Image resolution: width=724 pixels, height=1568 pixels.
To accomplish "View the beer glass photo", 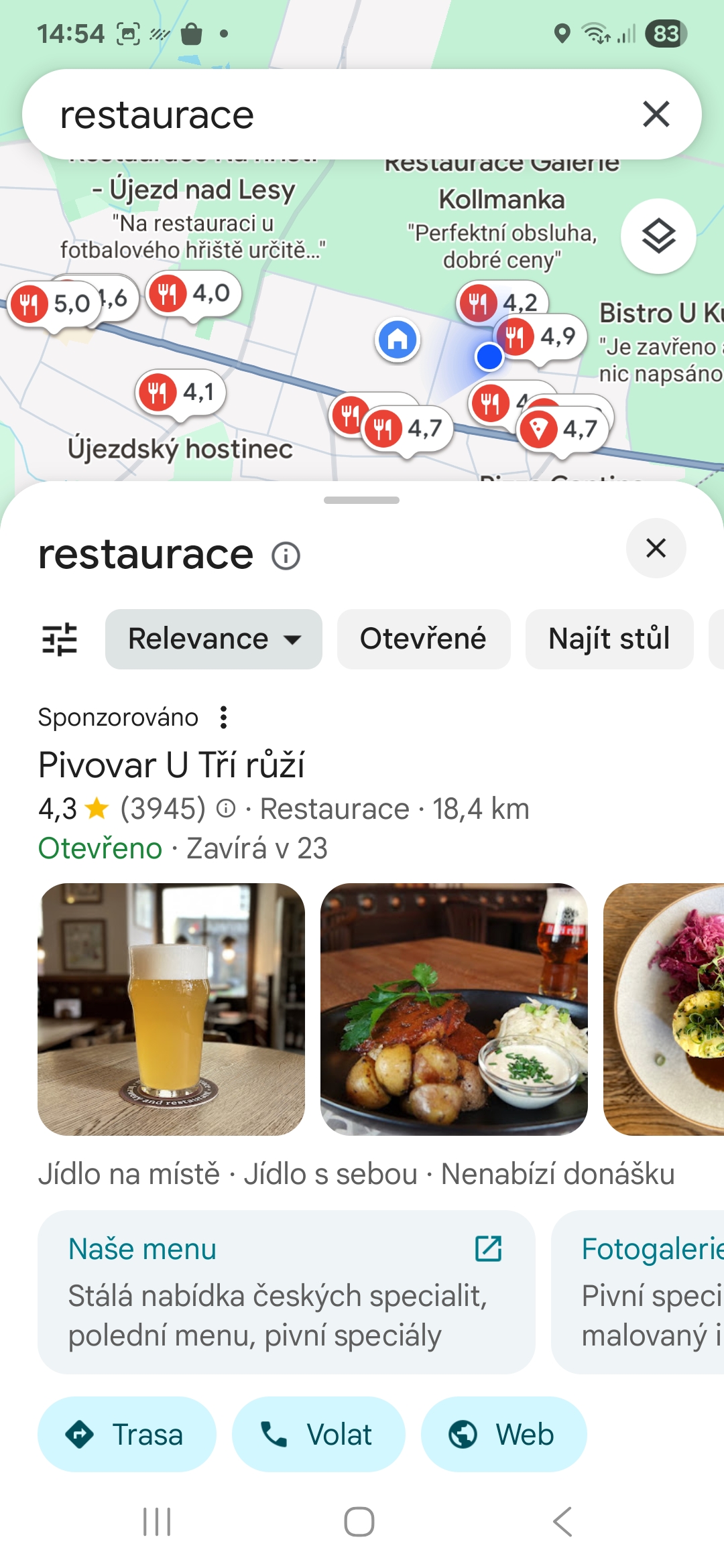I will pos(172,1009).
